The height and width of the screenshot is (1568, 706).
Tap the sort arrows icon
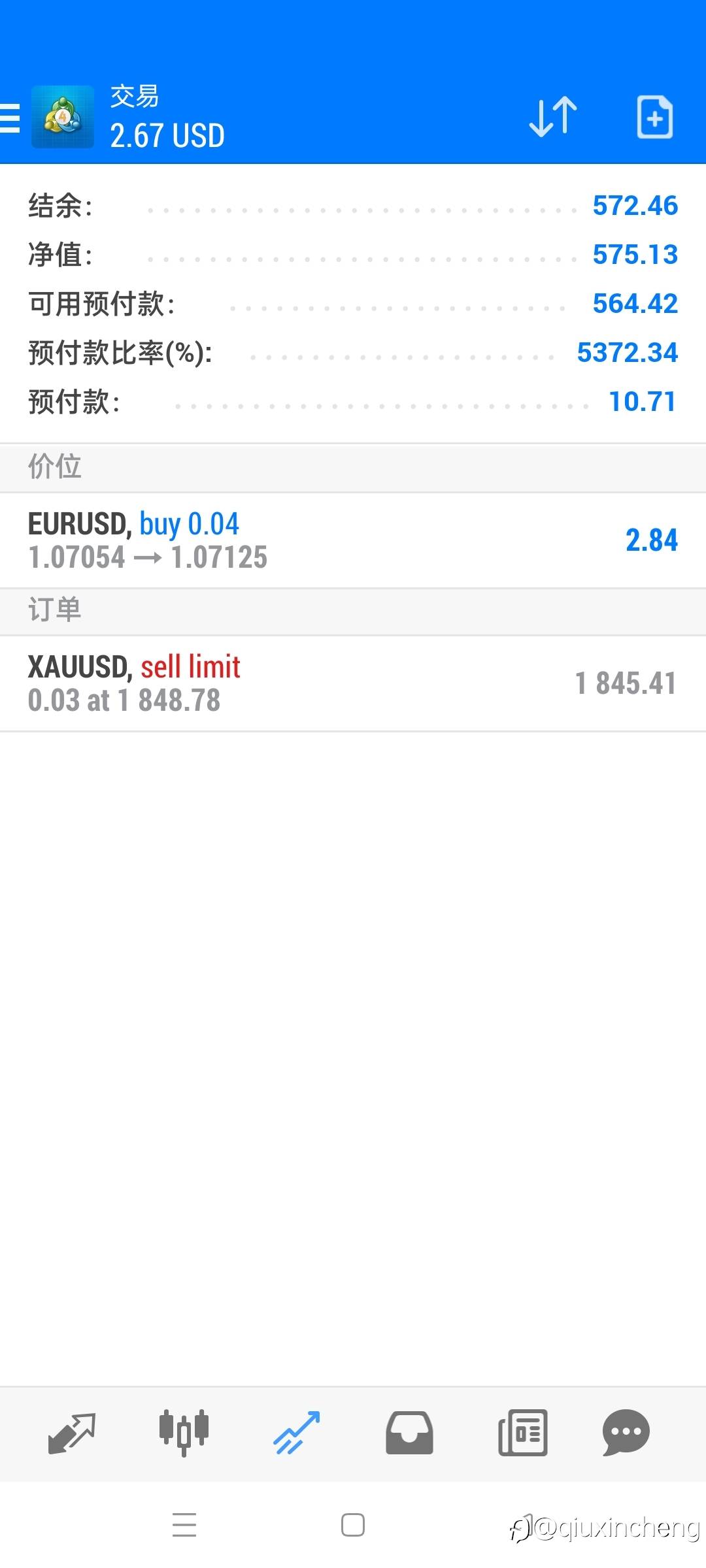tap(553, 117)
